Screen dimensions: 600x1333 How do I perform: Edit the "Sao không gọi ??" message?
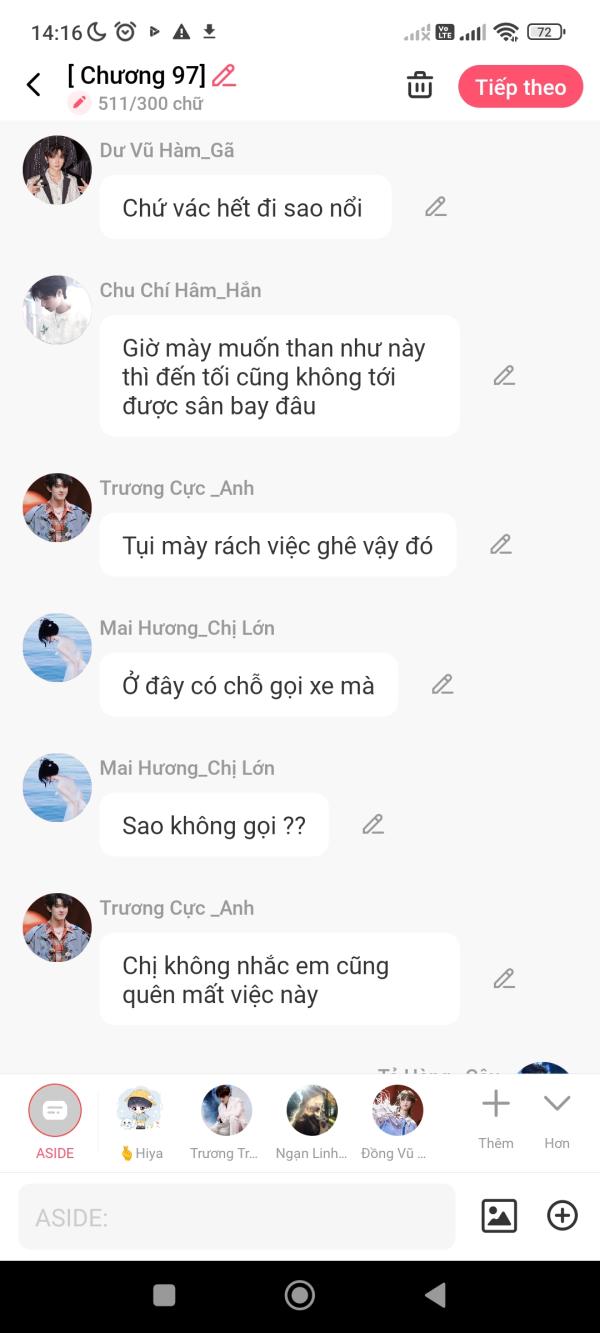tap(373, 825)
